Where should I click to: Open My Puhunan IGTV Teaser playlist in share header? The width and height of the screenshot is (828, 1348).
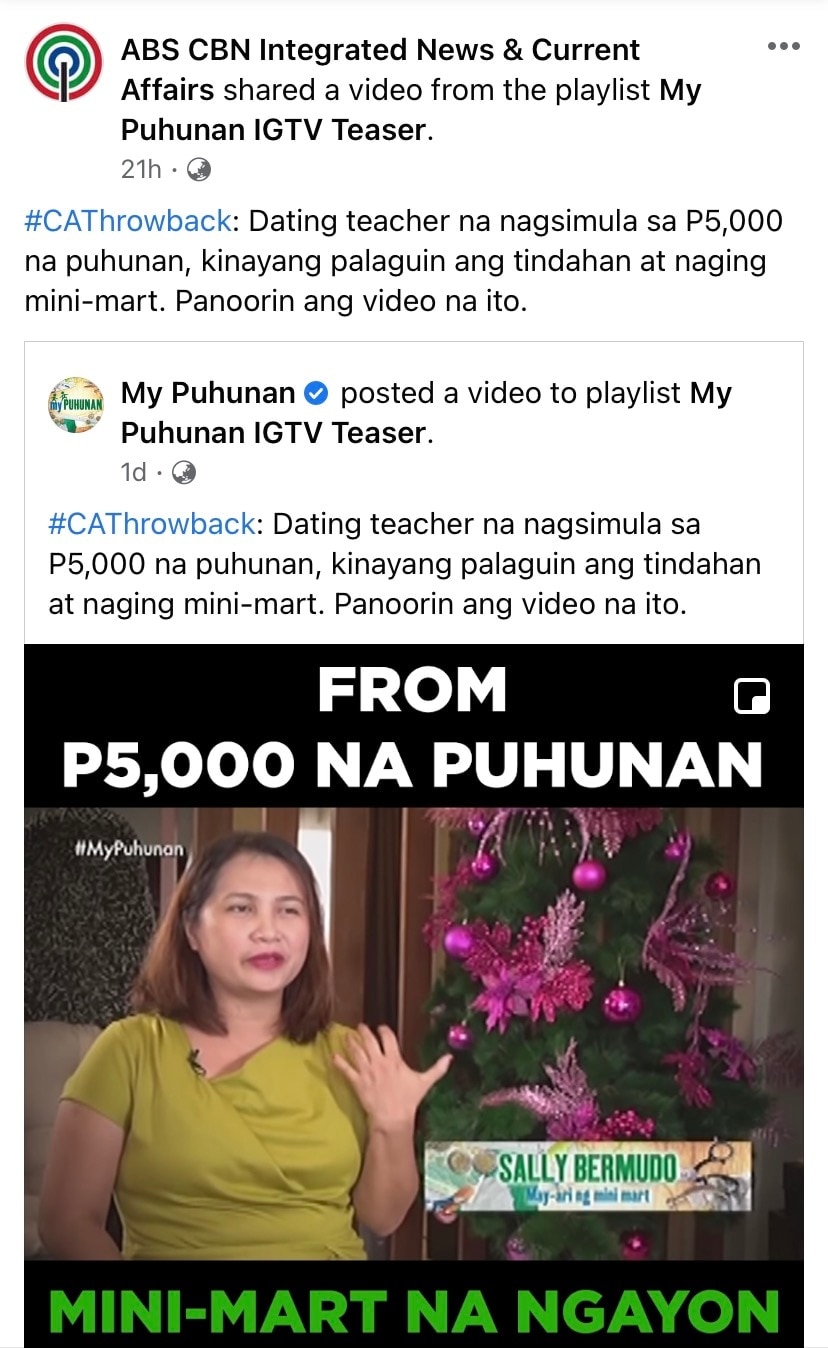pos(411,110)
